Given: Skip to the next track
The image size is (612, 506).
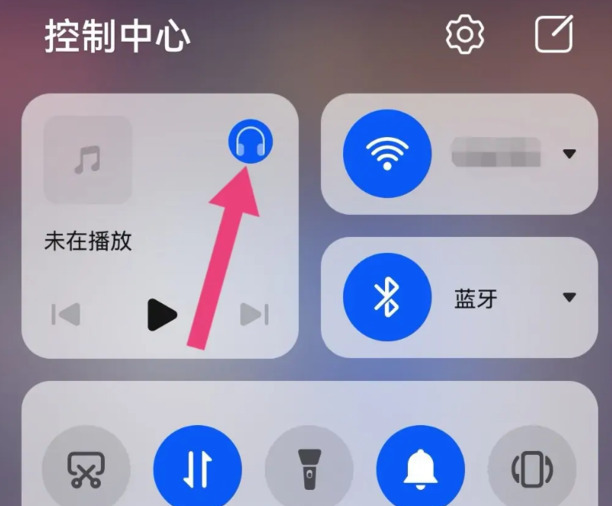Looking at the screenshot, I should pos(254,315).
